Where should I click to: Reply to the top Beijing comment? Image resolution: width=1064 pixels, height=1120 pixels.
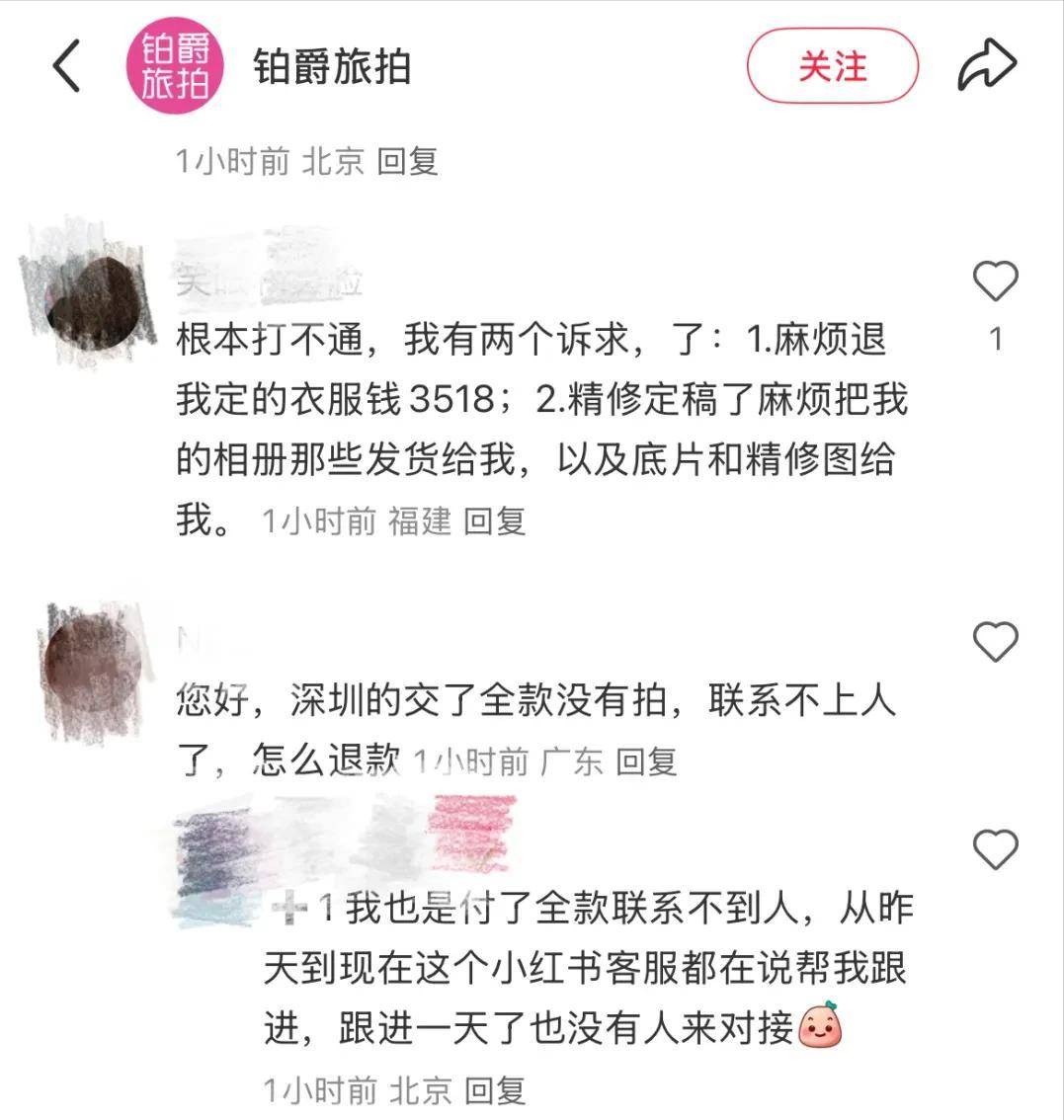(x=407, y=161)
